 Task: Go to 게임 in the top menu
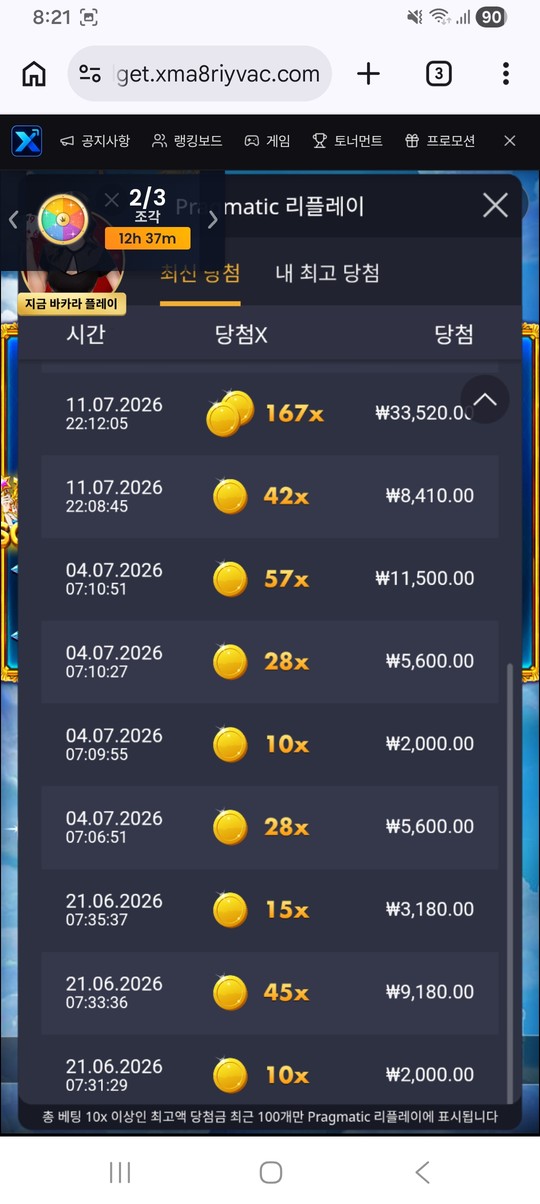(267, 141)
